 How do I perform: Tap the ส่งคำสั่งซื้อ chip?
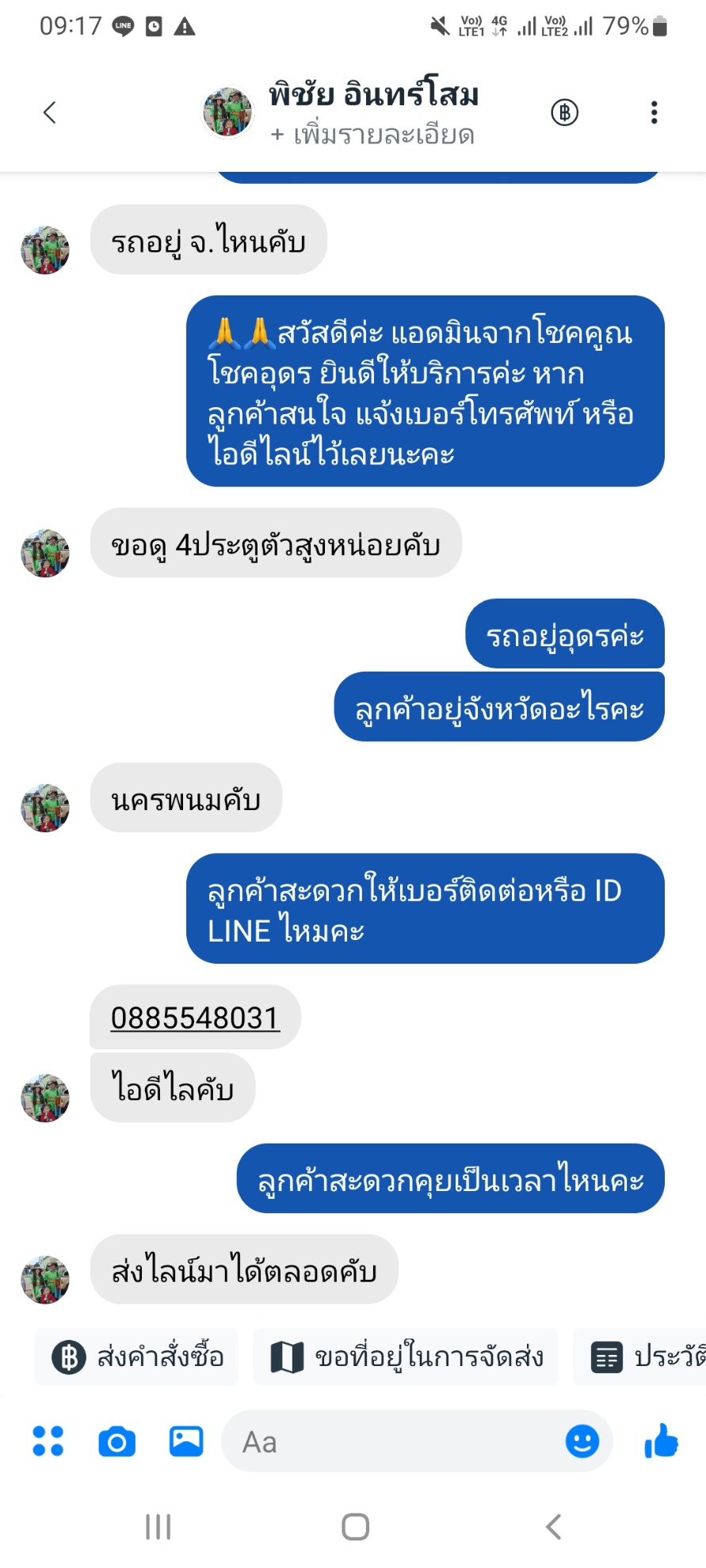point(137,1357)
